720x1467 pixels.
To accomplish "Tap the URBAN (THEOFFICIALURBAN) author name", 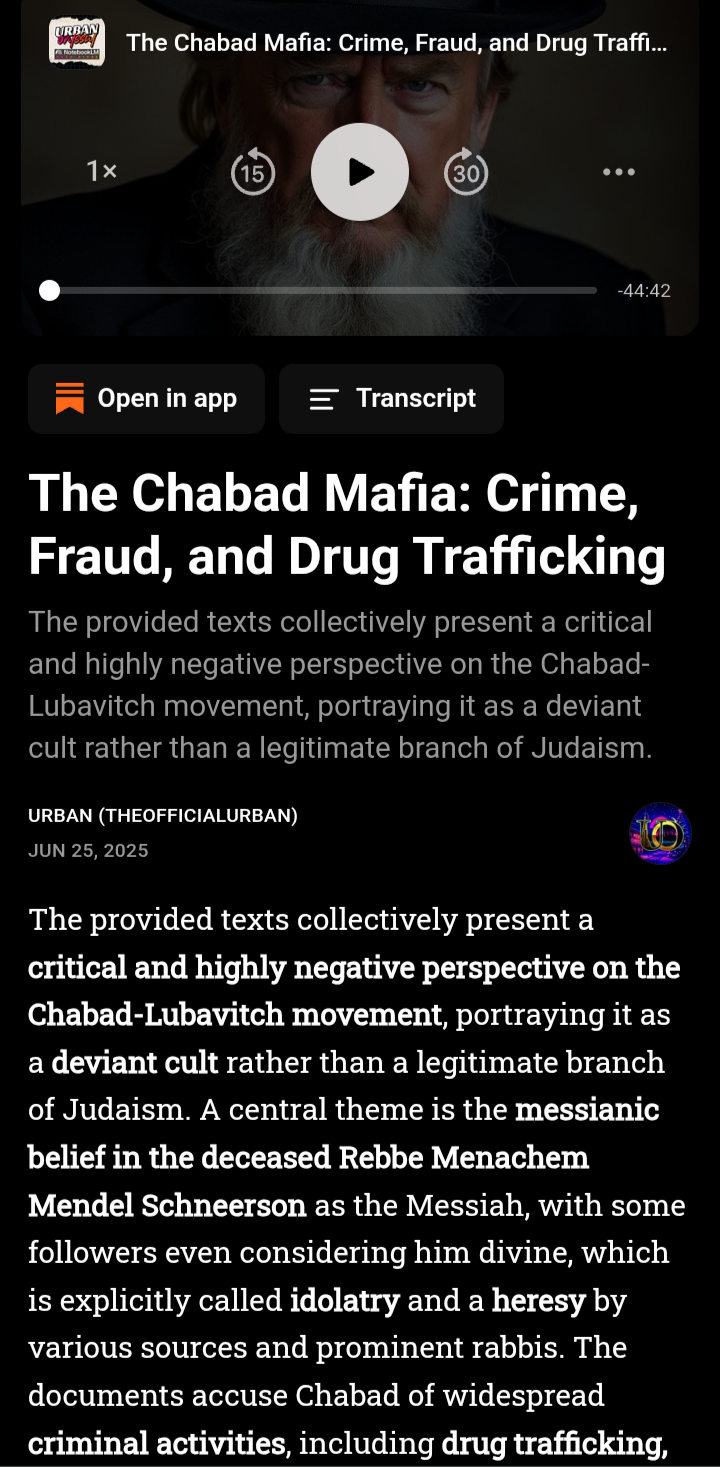I will pyautogui.click(x=163, y=816).
